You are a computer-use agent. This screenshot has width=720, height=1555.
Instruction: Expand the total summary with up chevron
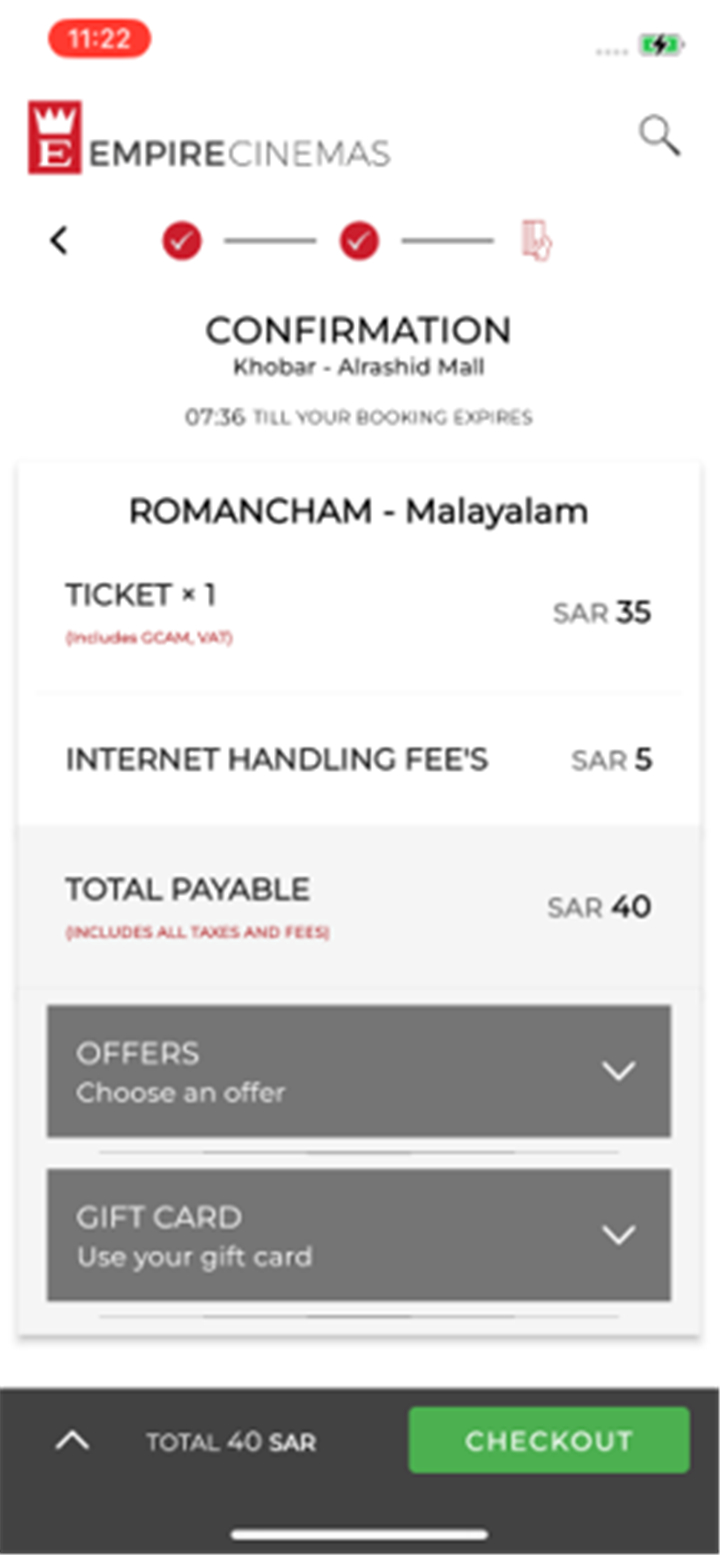click(x=73, y=1441)
